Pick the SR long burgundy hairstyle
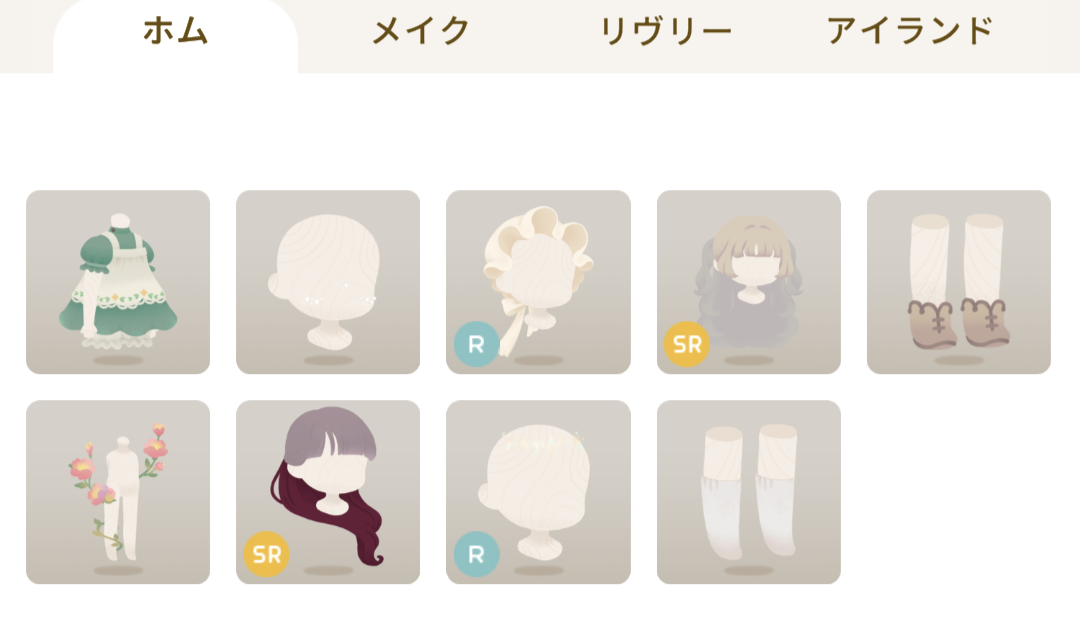This screenshot has width=1080, height=619. point(328,492)
